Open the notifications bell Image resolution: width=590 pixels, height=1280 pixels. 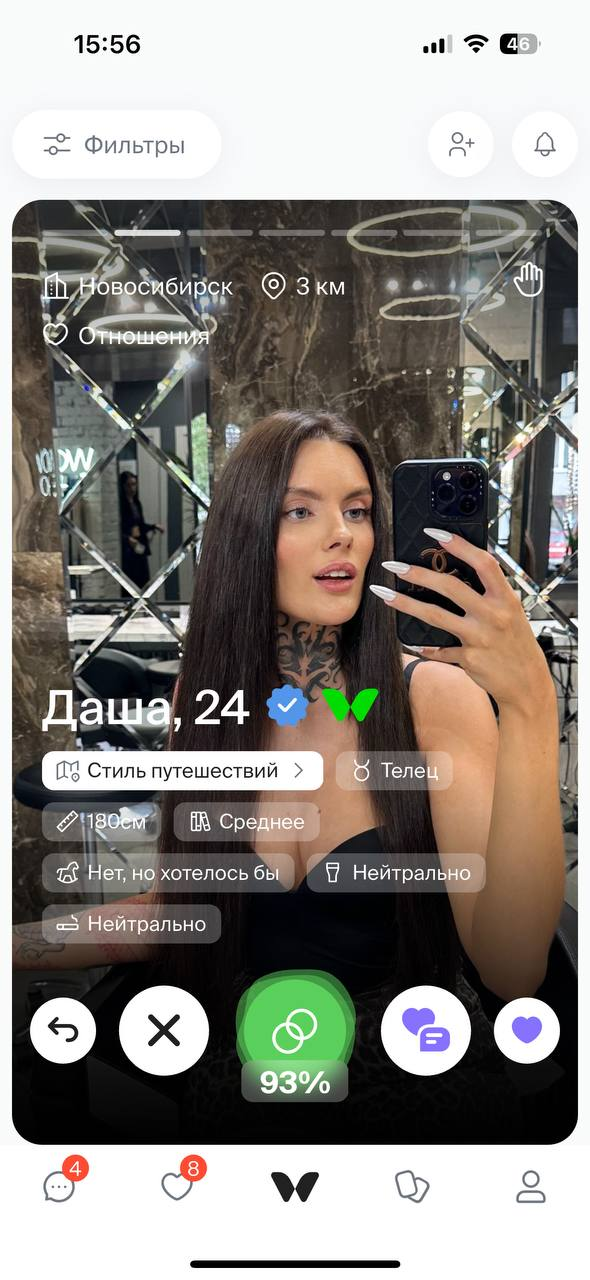click(x=545, y=145)
